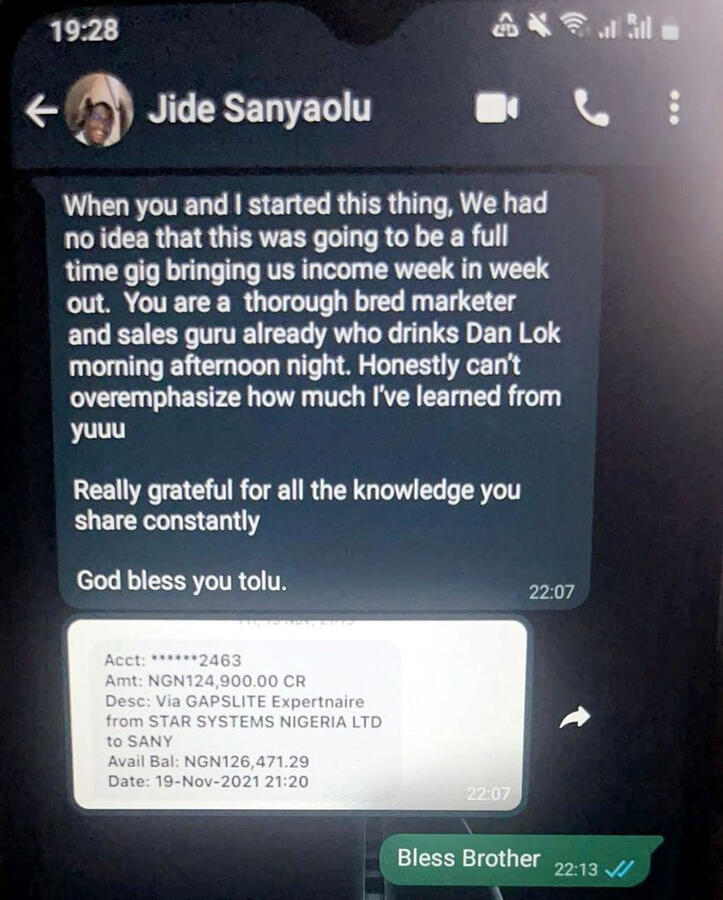The width and height of the screenshot is (723, 900).
Task: Start a voice call with Jide Sanyaolu
Action: coord(591,108)
